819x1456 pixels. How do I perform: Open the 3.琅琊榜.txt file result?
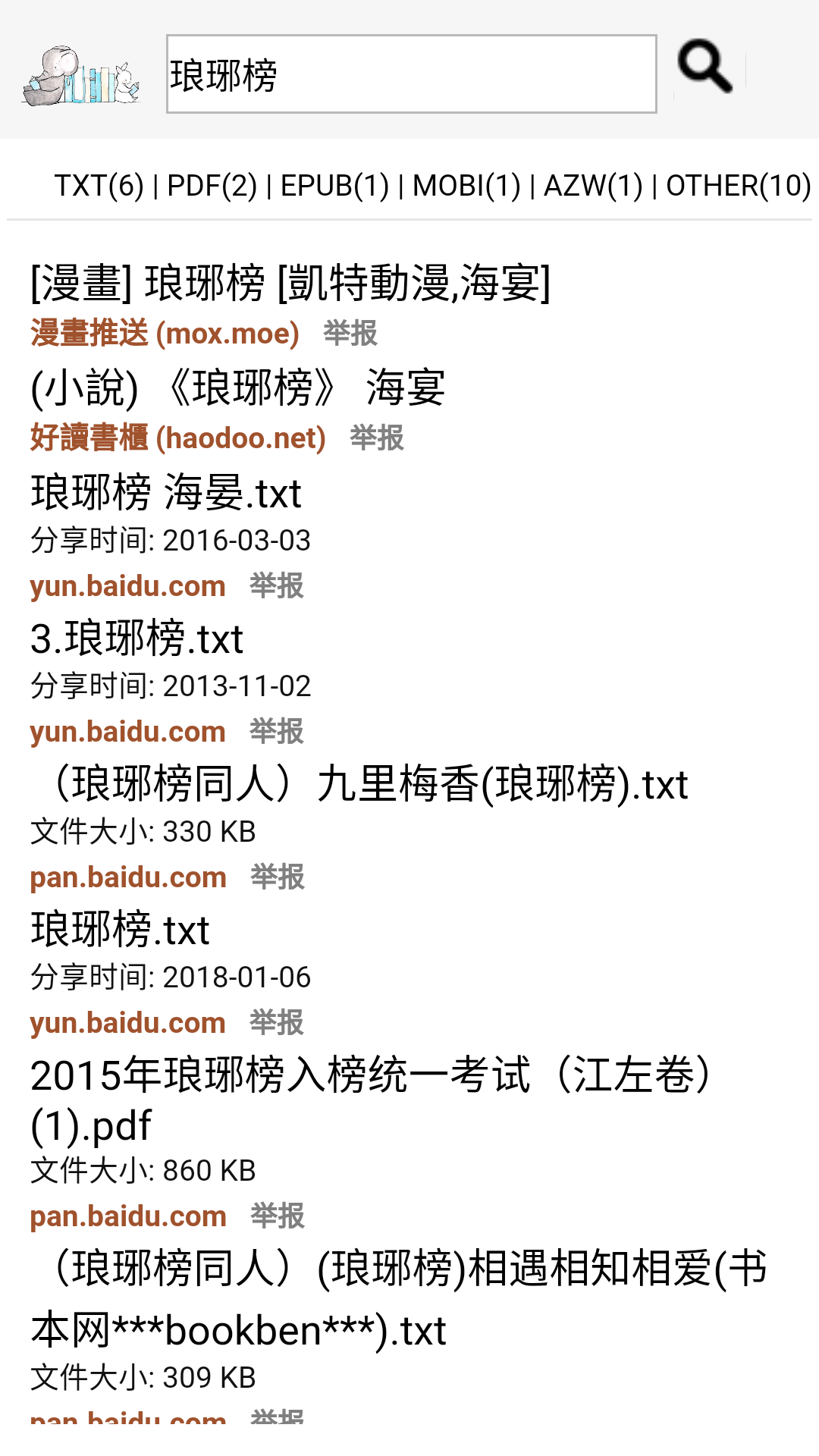coord(136,639)
